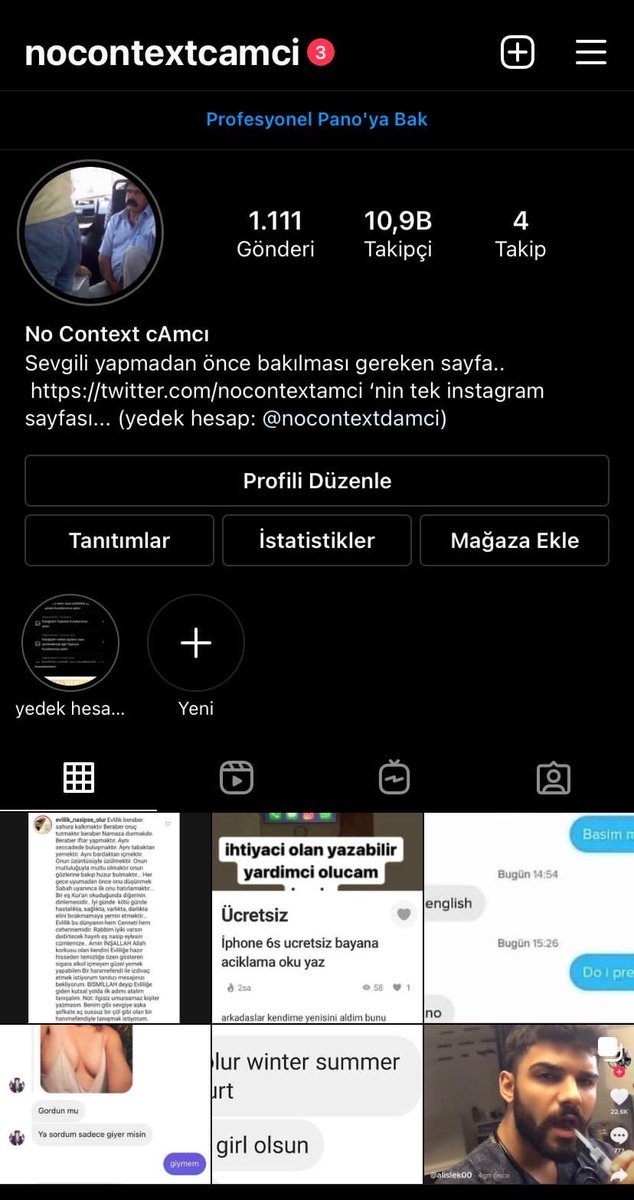Open Tanıtımlar promotions
Viewport: 634px width, 1200px height.
tap(119, 541)
